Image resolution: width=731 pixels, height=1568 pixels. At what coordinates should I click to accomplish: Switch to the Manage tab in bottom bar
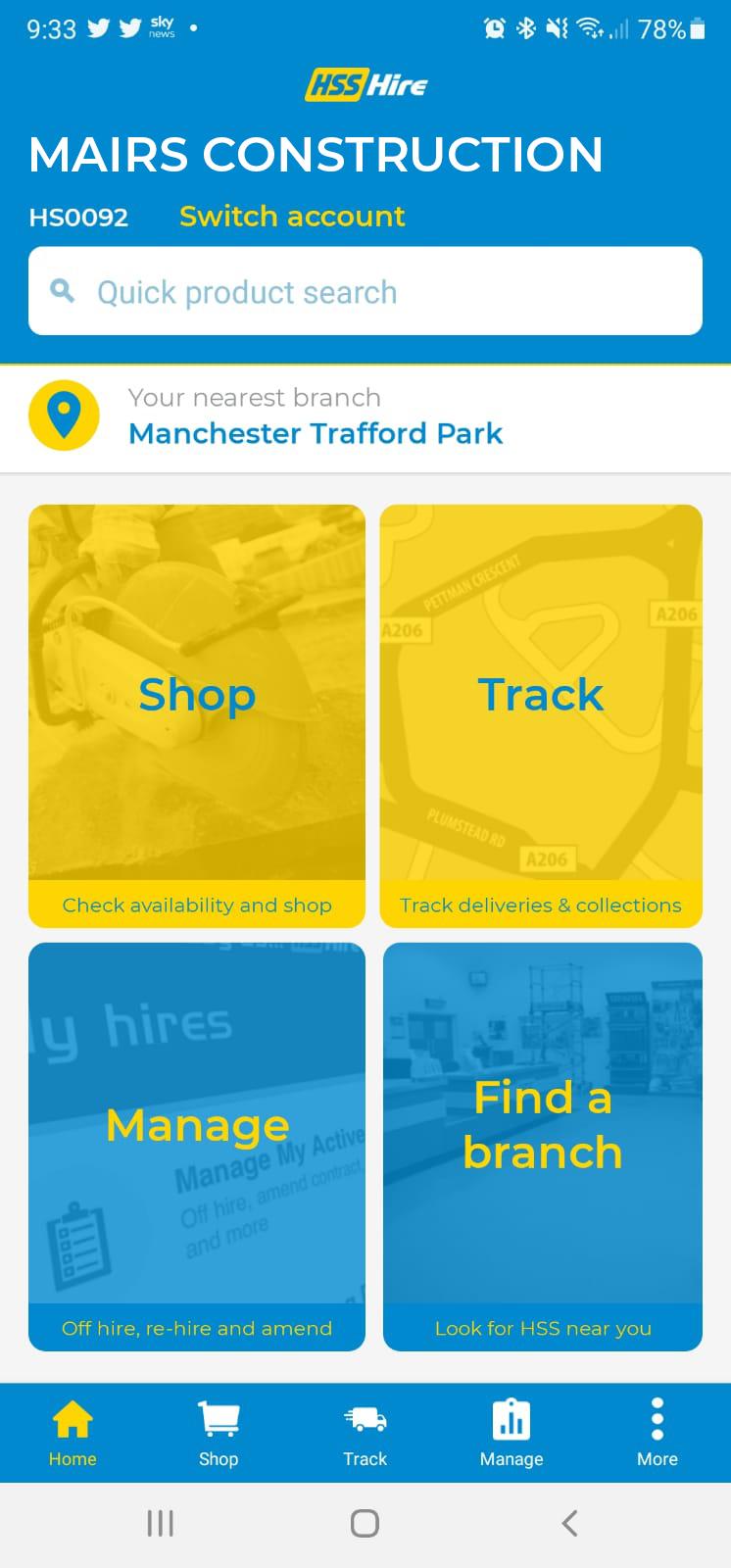point(511,1433)
